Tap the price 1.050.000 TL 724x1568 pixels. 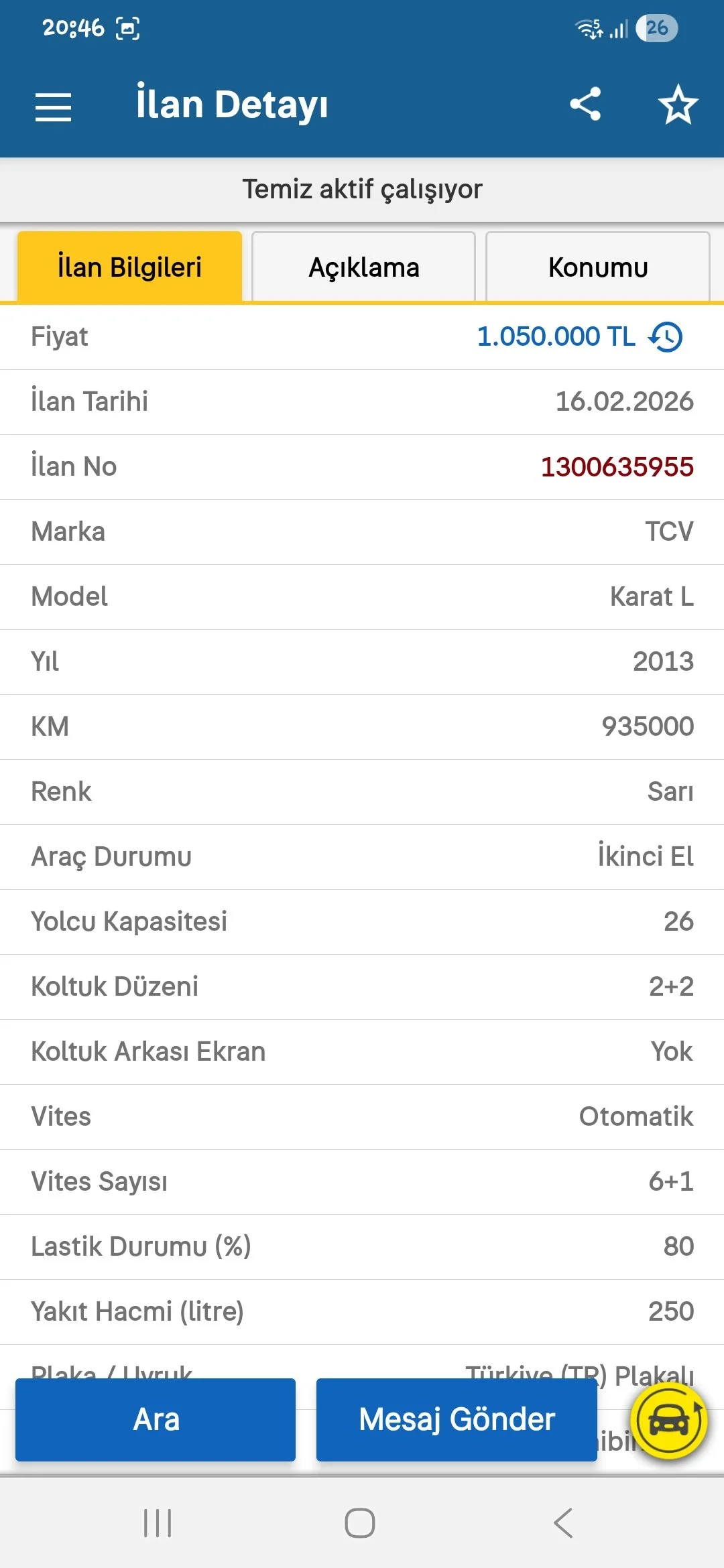(556, 337)
